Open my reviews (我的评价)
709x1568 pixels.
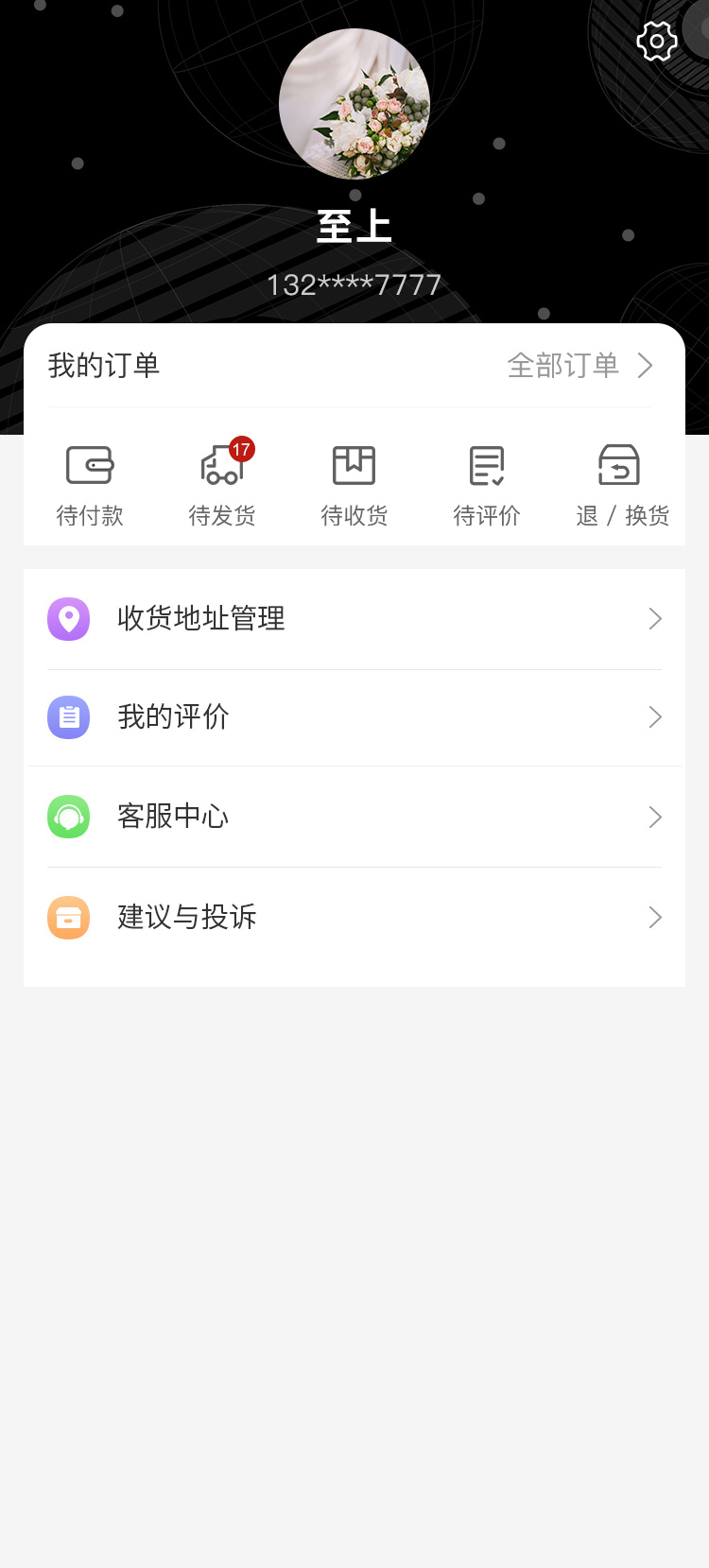point(354,717)
